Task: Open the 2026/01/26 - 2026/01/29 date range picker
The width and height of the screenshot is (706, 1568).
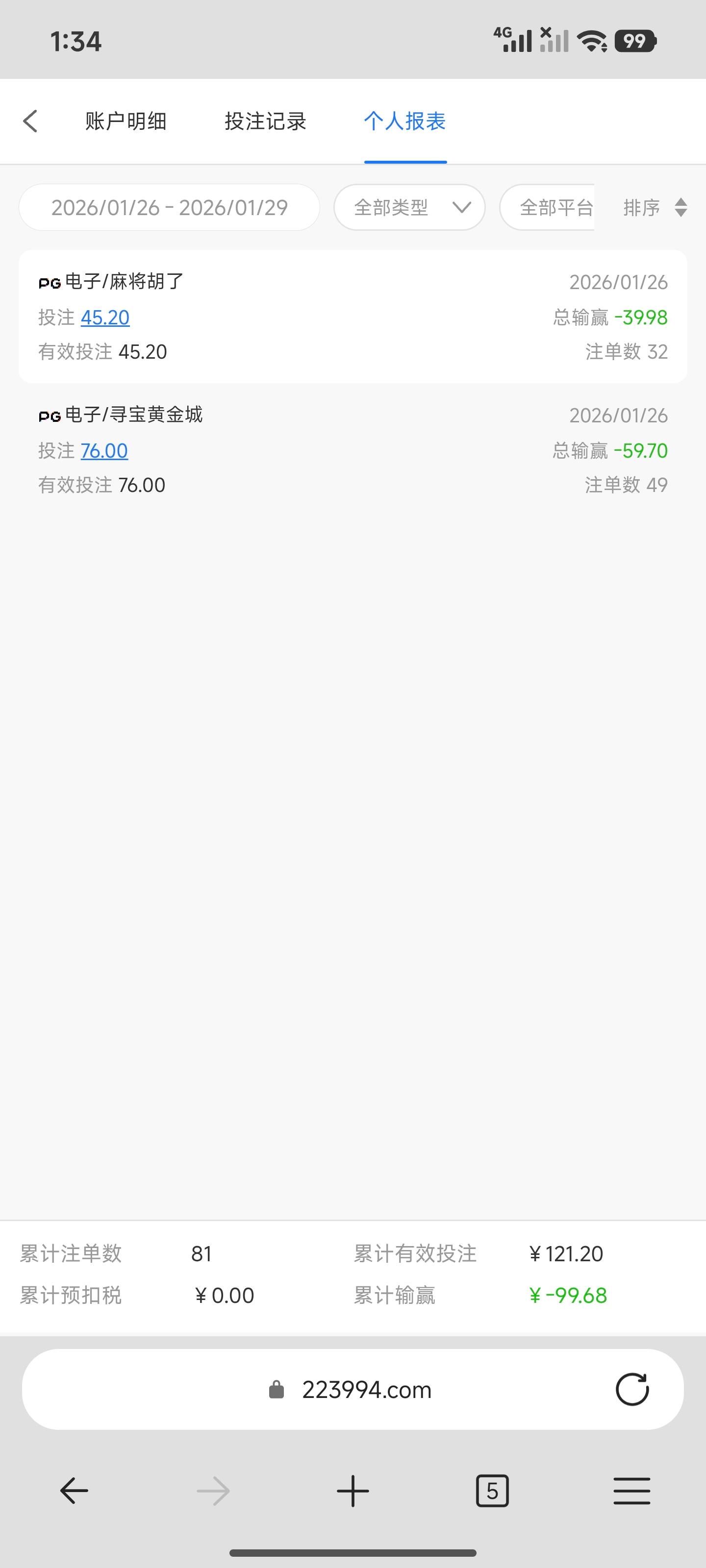Action: pyautogui.click(x=169, y=208)
